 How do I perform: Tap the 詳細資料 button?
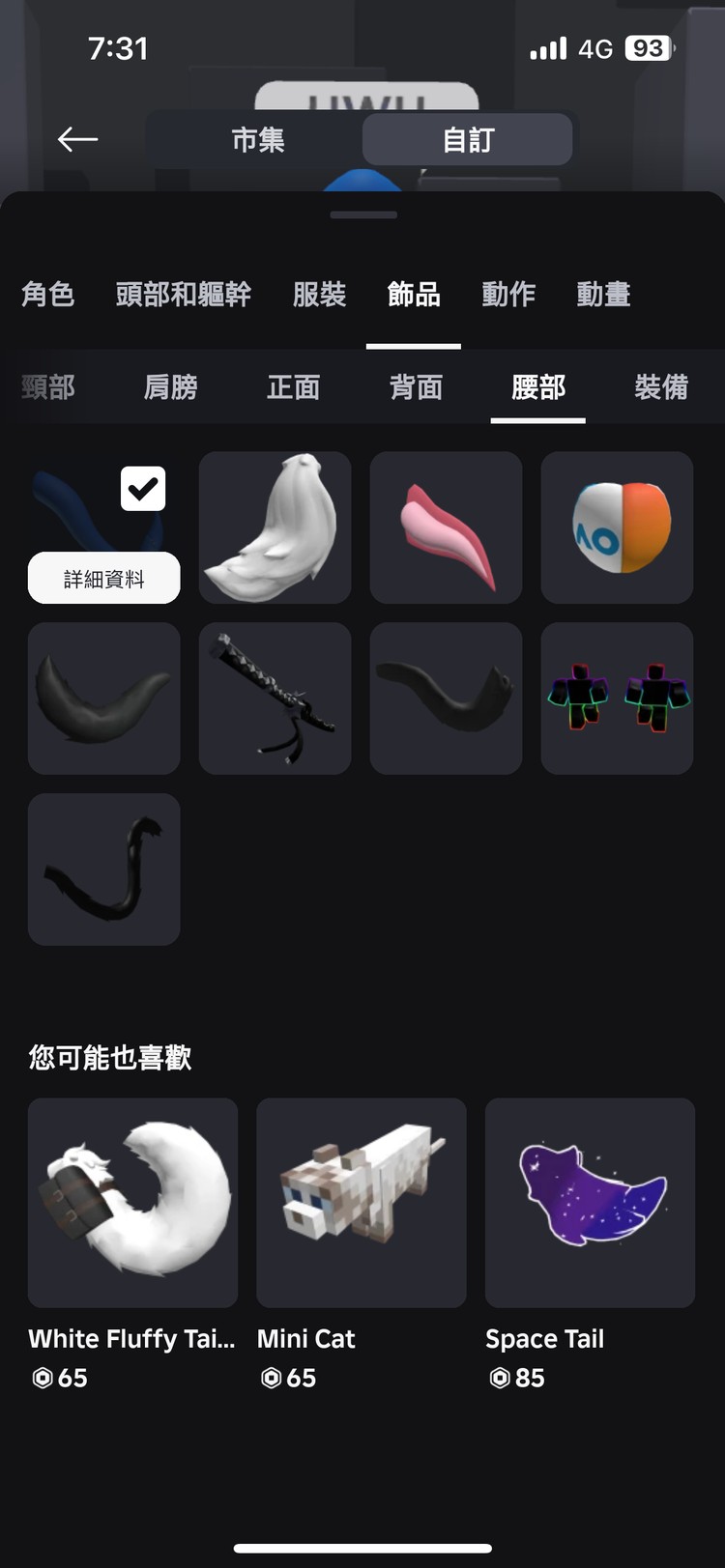(103, 579)
